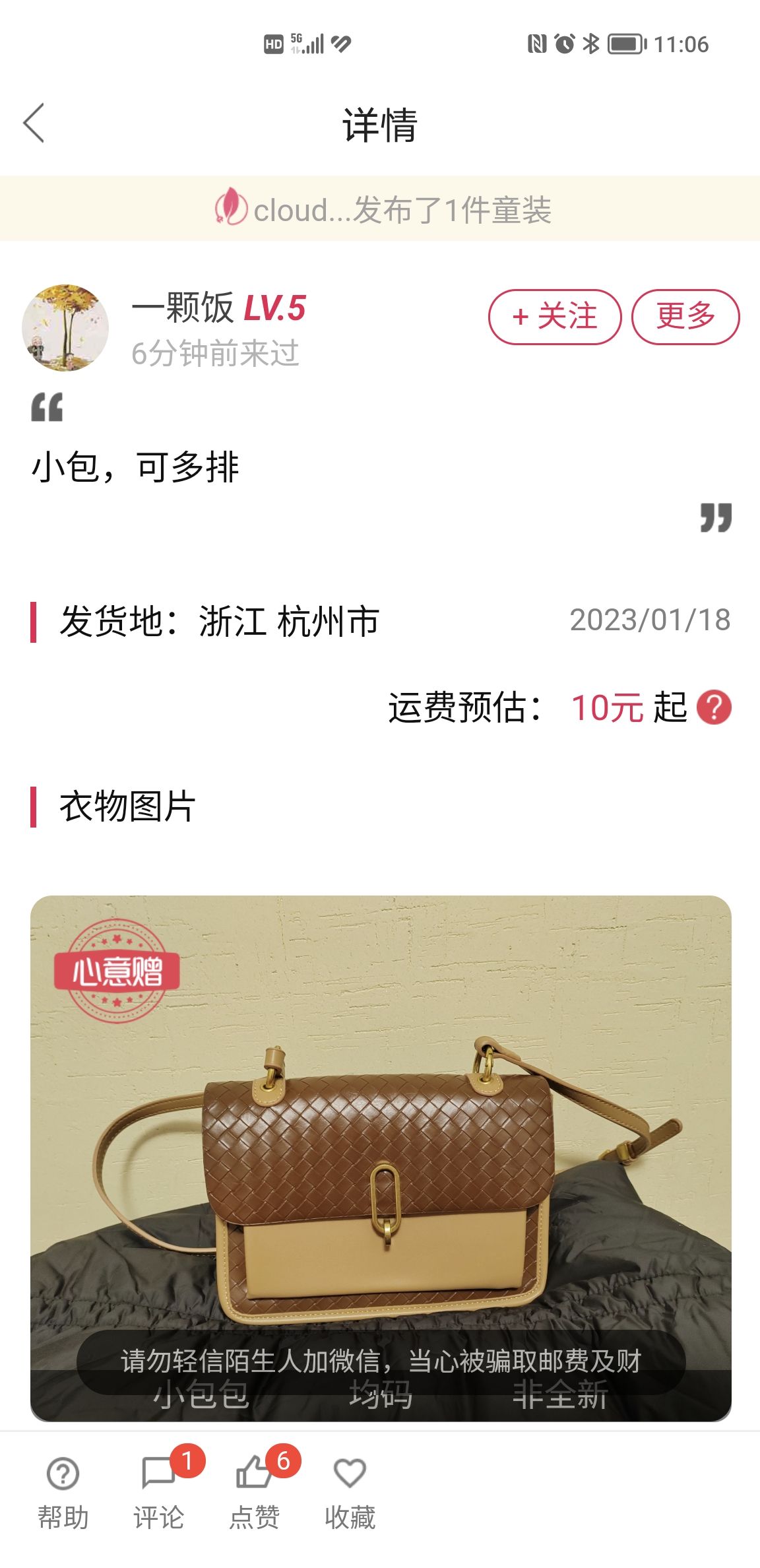Open the 运费预估 question mark help
Viewport: 760px width, 1568px height.
pos(714,708)
